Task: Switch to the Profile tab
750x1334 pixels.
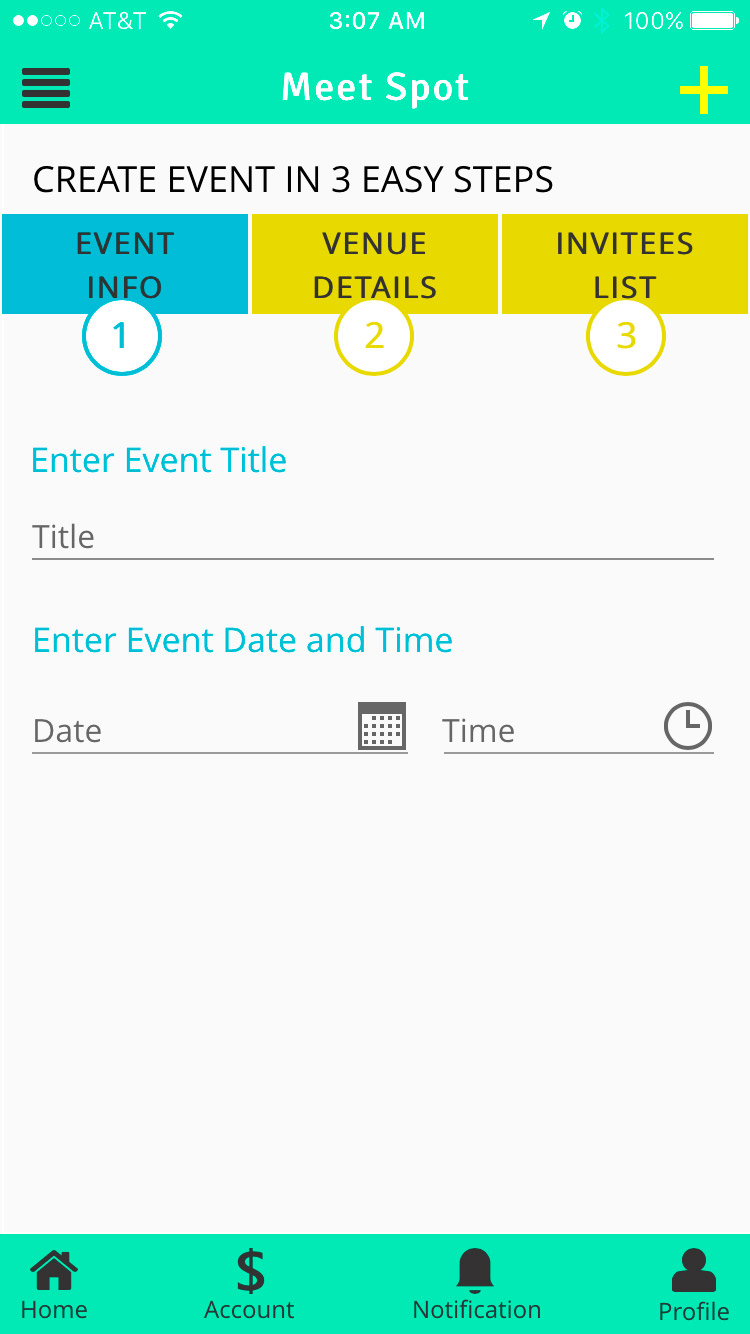Action: [693, 1285]
